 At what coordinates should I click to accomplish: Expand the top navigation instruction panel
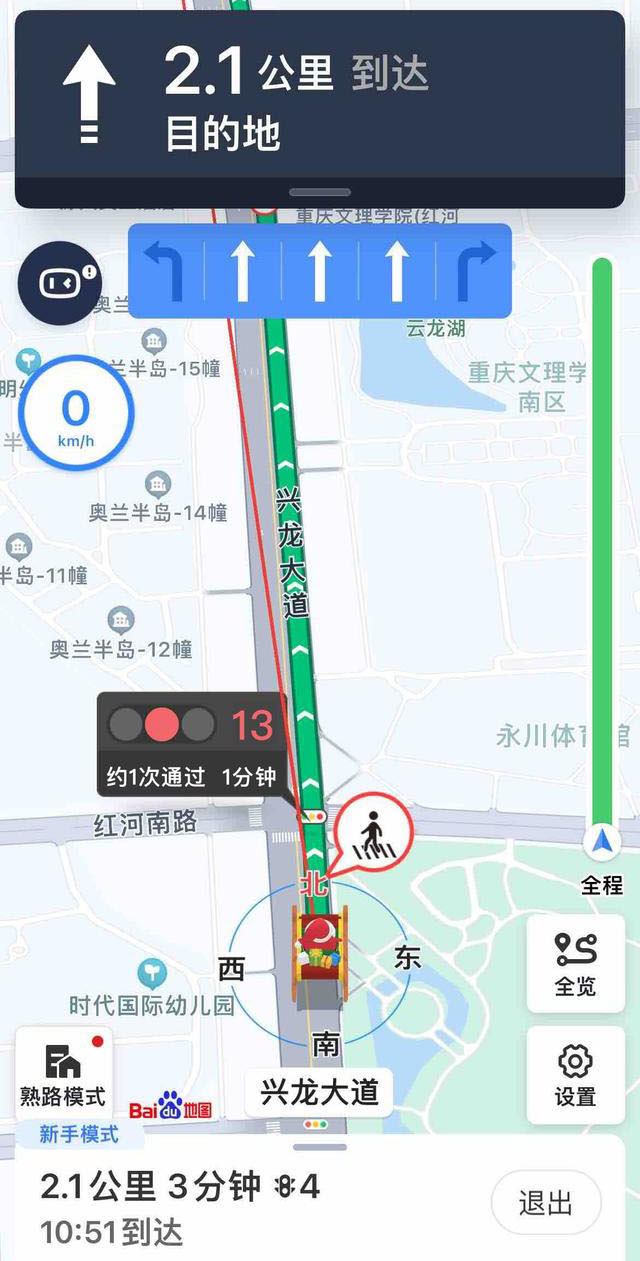pyautogui.click(x=320, y=192)
